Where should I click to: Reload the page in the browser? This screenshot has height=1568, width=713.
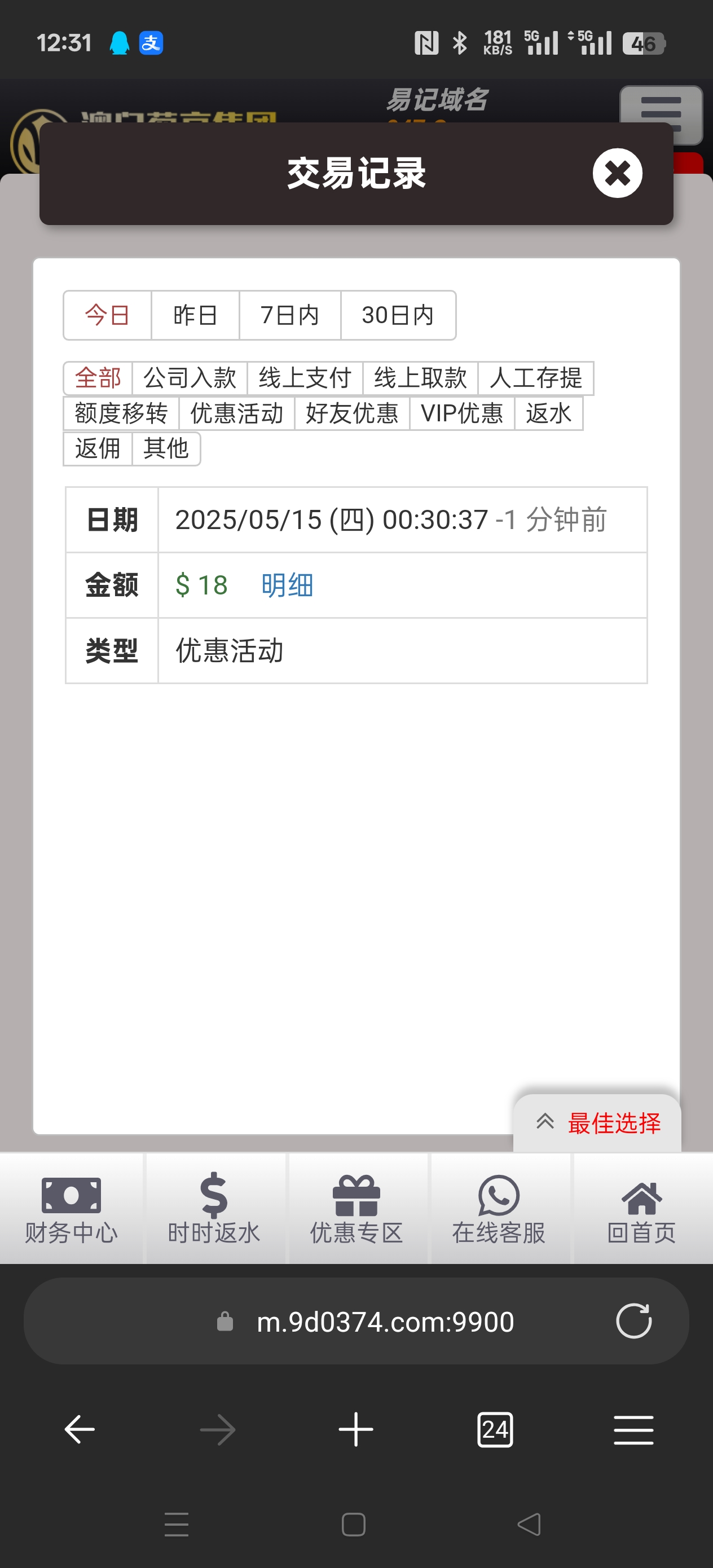coord(633,1321)
